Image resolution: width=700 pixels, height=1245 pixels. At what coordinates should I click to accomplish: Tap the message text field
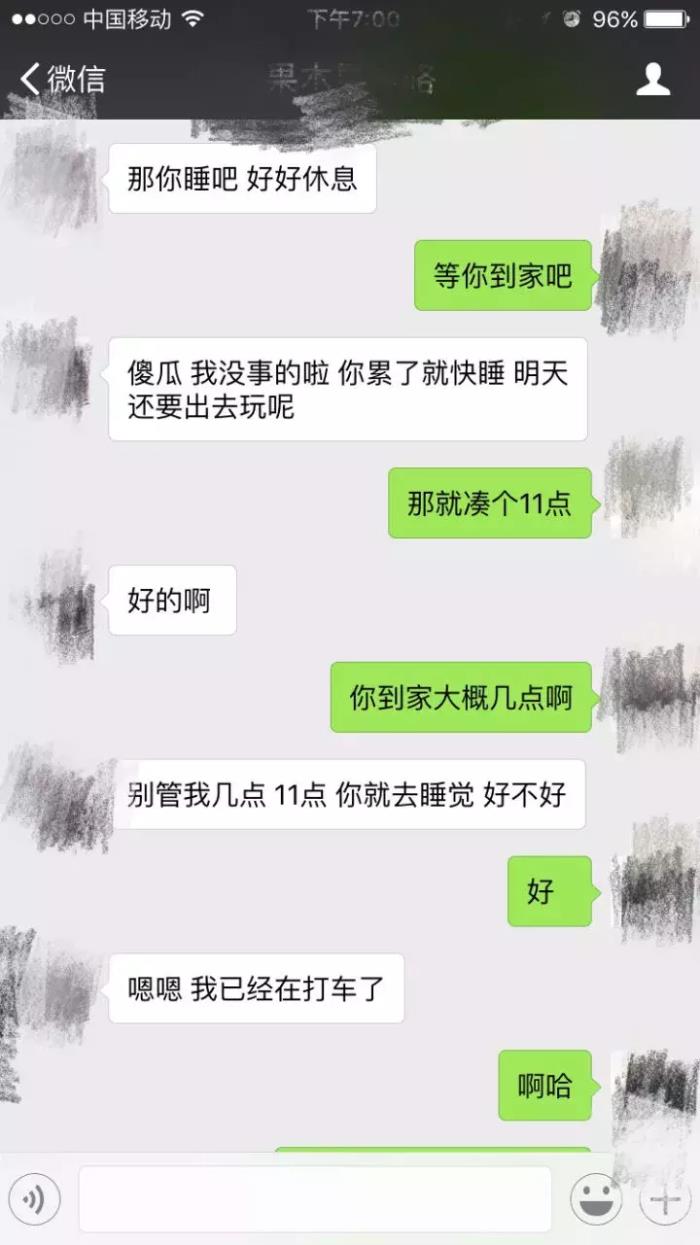coord(315,1199)
